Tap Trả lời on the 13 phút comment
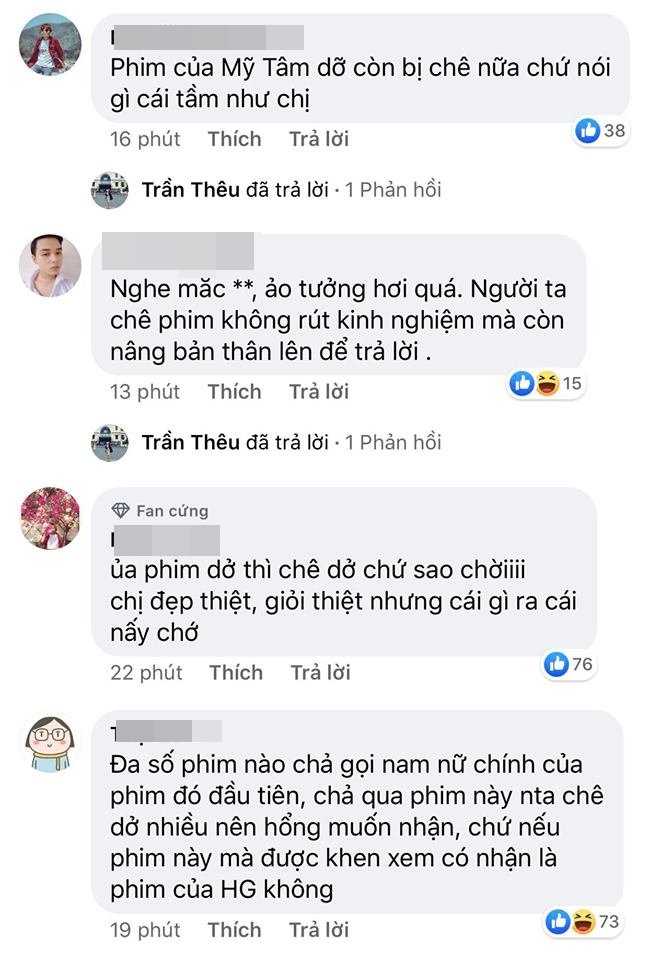This screenshot has height=960, width=649. coord(319,391)
